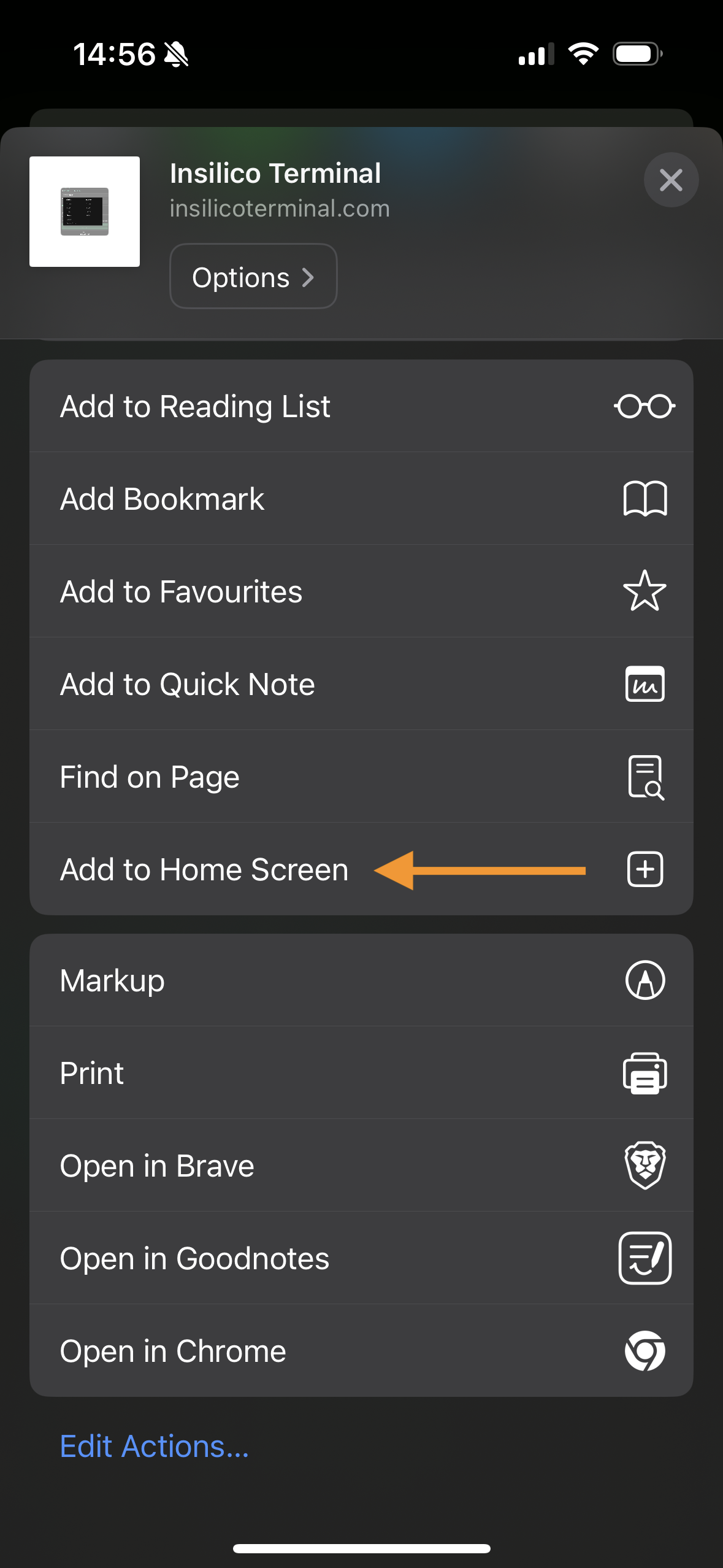Open the page in Brave
723x1568 pixels.
click(361, 1166)
